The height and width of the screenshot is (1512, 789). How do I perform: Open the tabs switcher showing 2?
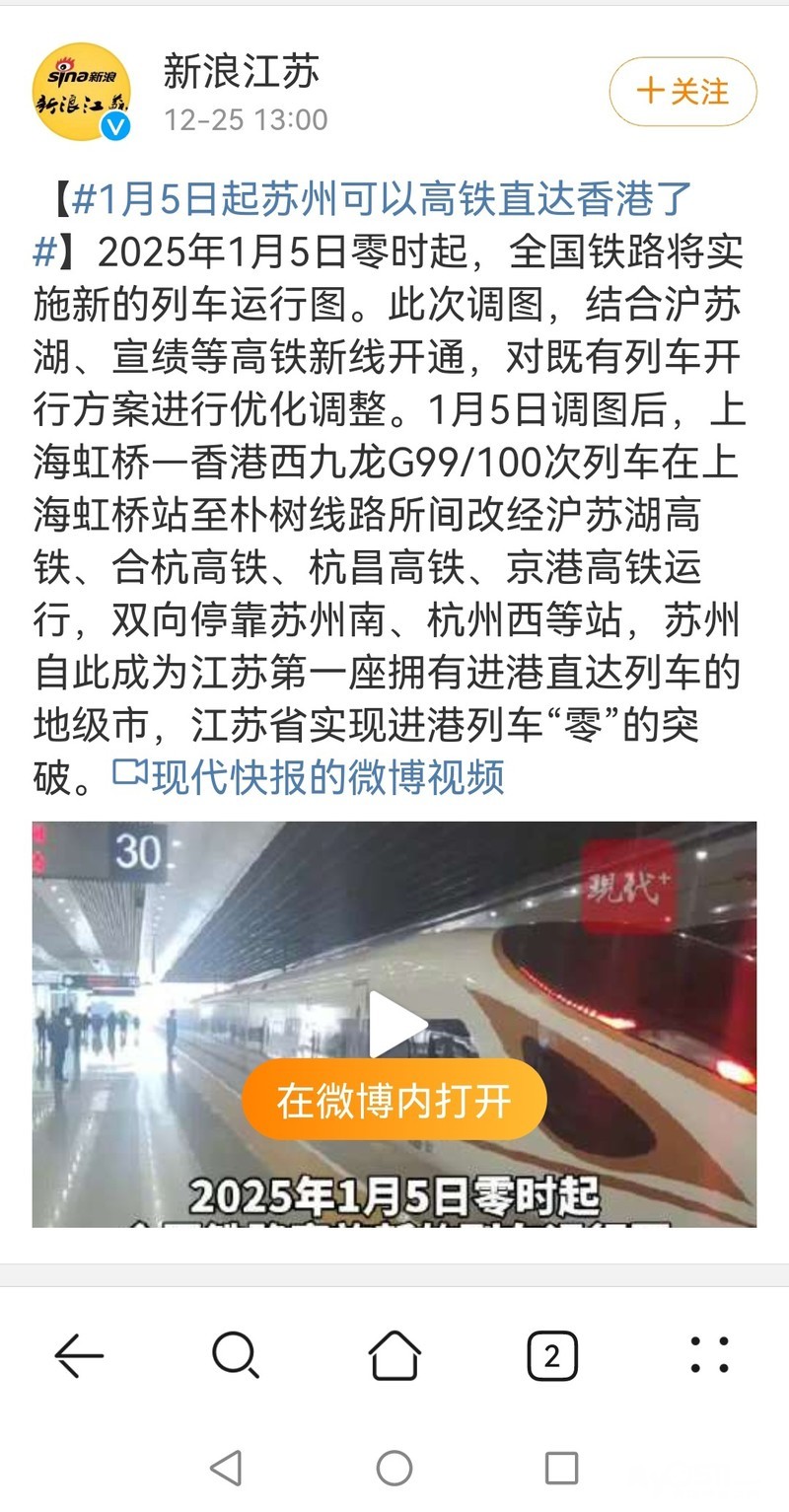551,1356
